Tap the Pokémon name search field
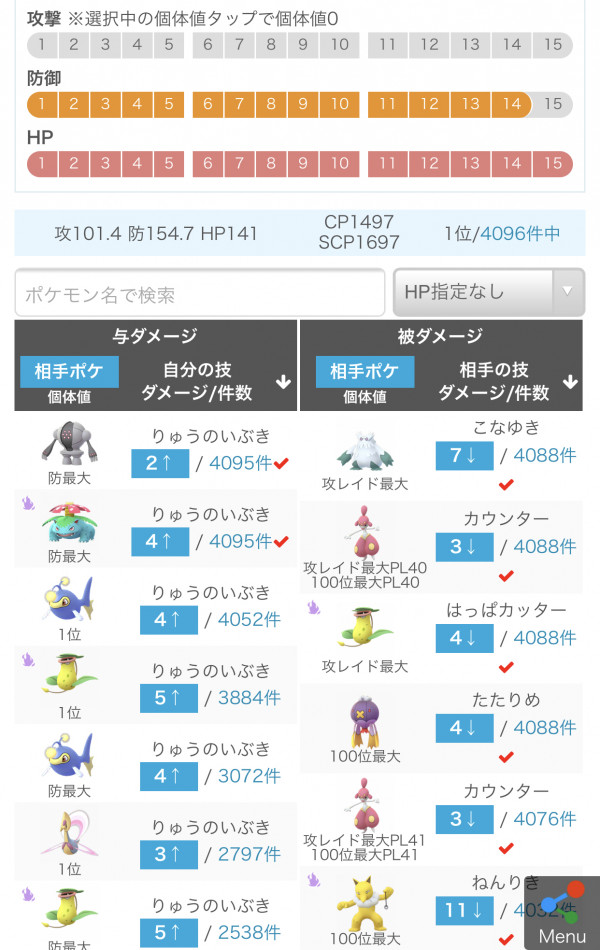 tap(200, 294)
